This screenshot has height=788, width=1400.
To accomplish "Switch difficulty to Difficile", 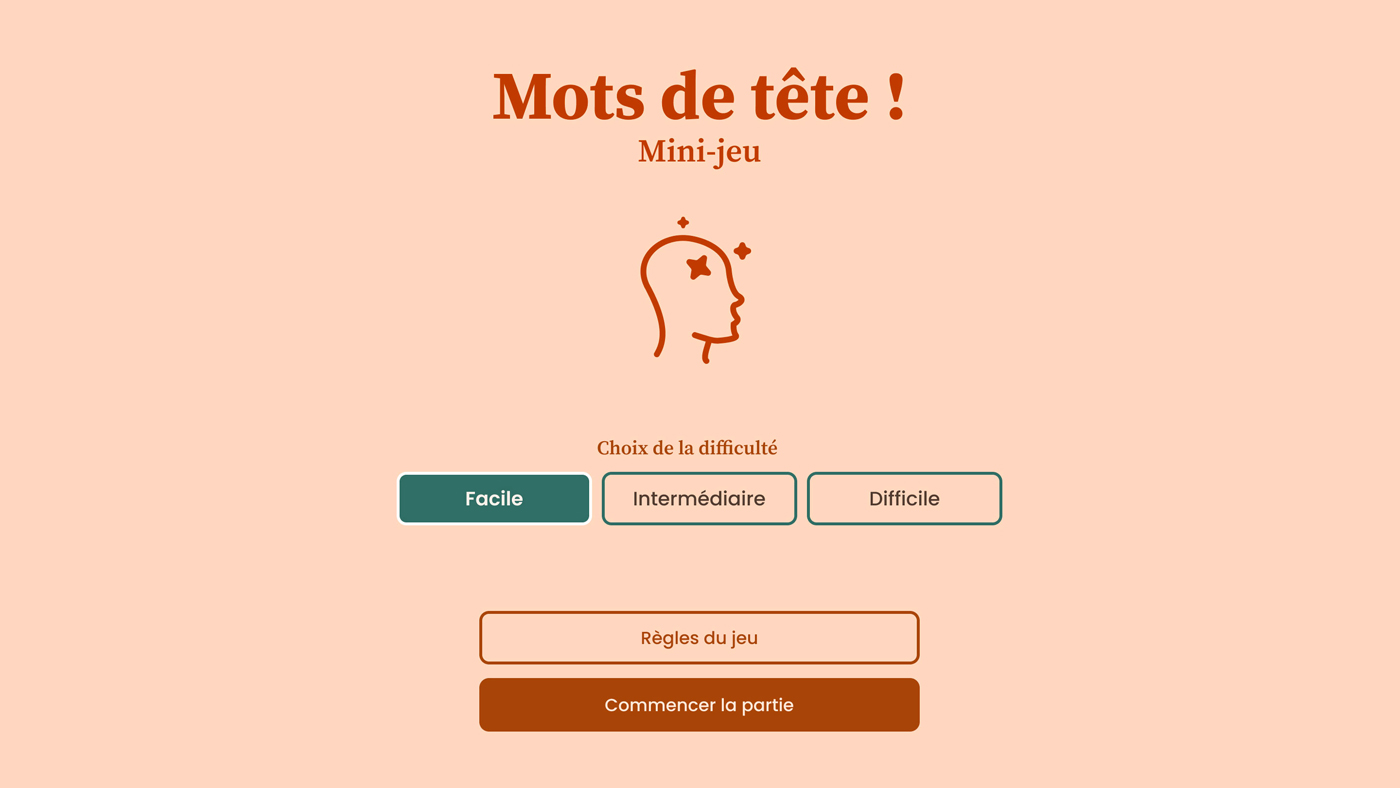I will [904, 498].
